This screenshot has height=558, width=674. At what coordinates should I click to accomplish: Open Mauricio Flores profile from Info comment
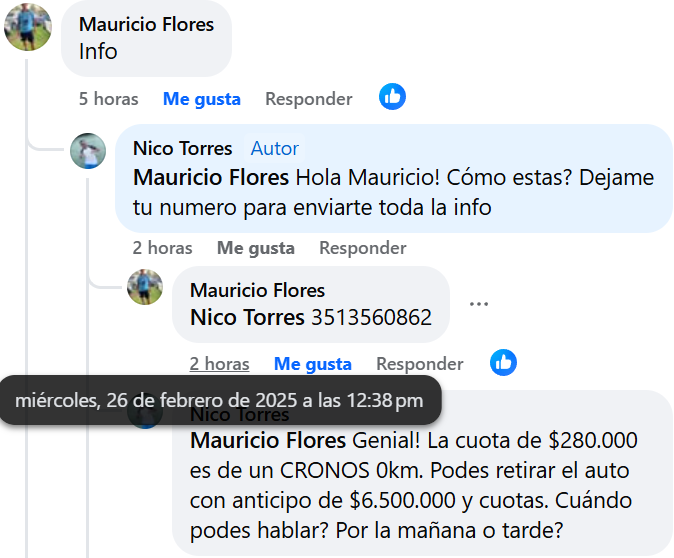click(146, 24)
